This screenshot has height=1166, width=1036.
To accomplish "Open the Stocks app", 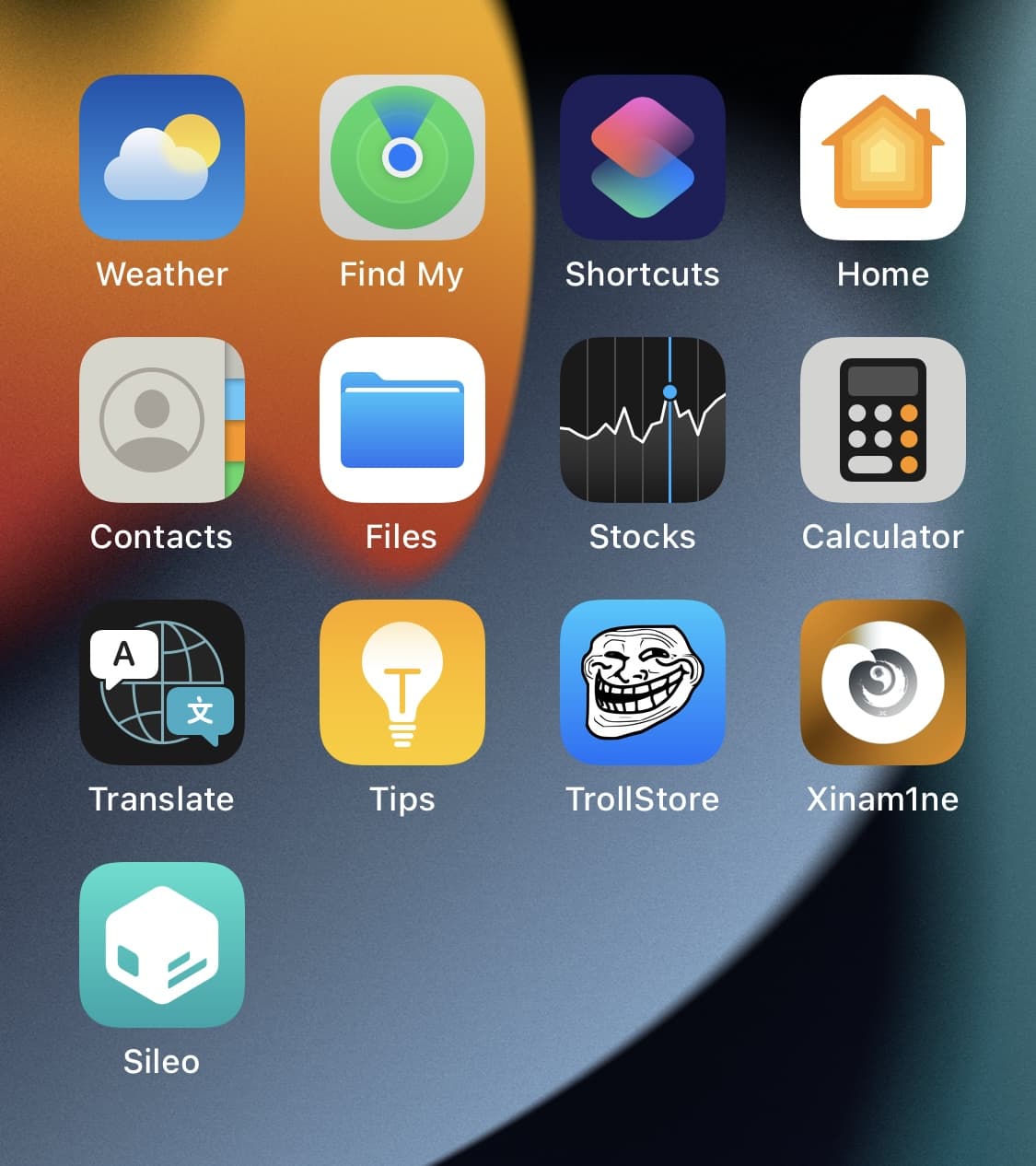I will (x=643, y=420).
